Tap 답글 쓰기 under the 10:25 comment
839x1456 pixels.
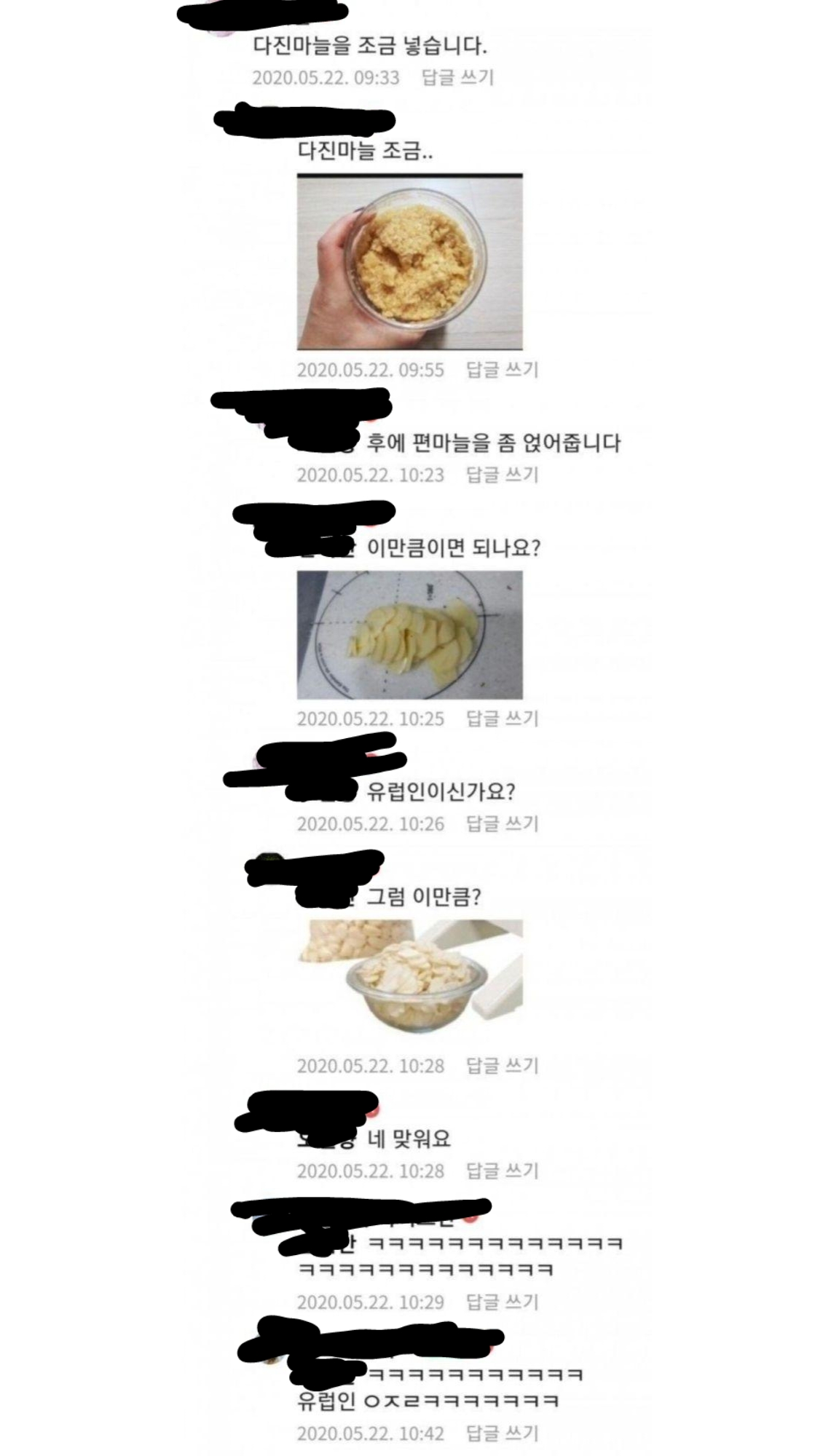[x=502, y=719]
